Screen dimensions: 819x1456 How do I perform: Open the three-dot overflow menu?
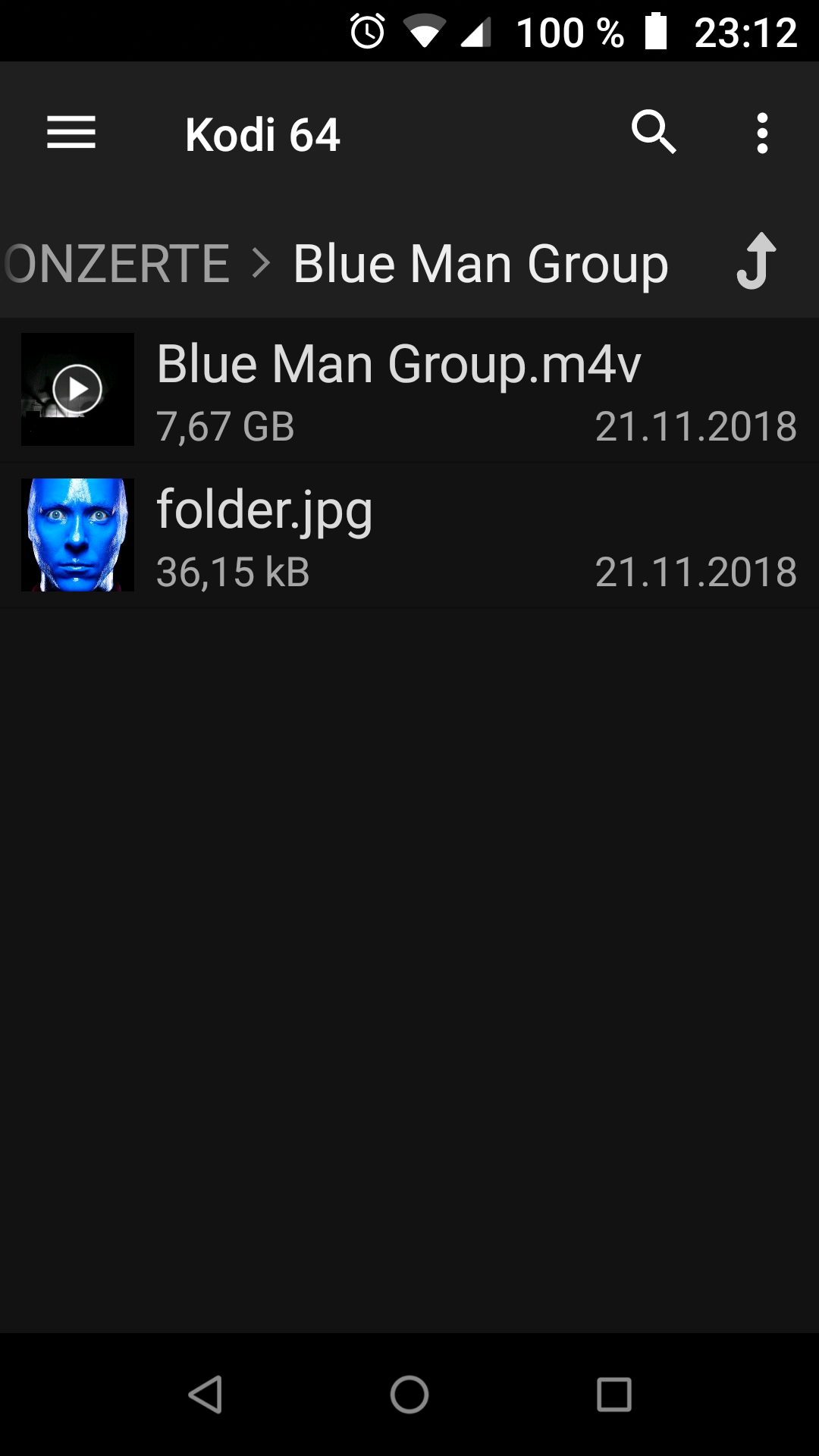click(762, 133)
